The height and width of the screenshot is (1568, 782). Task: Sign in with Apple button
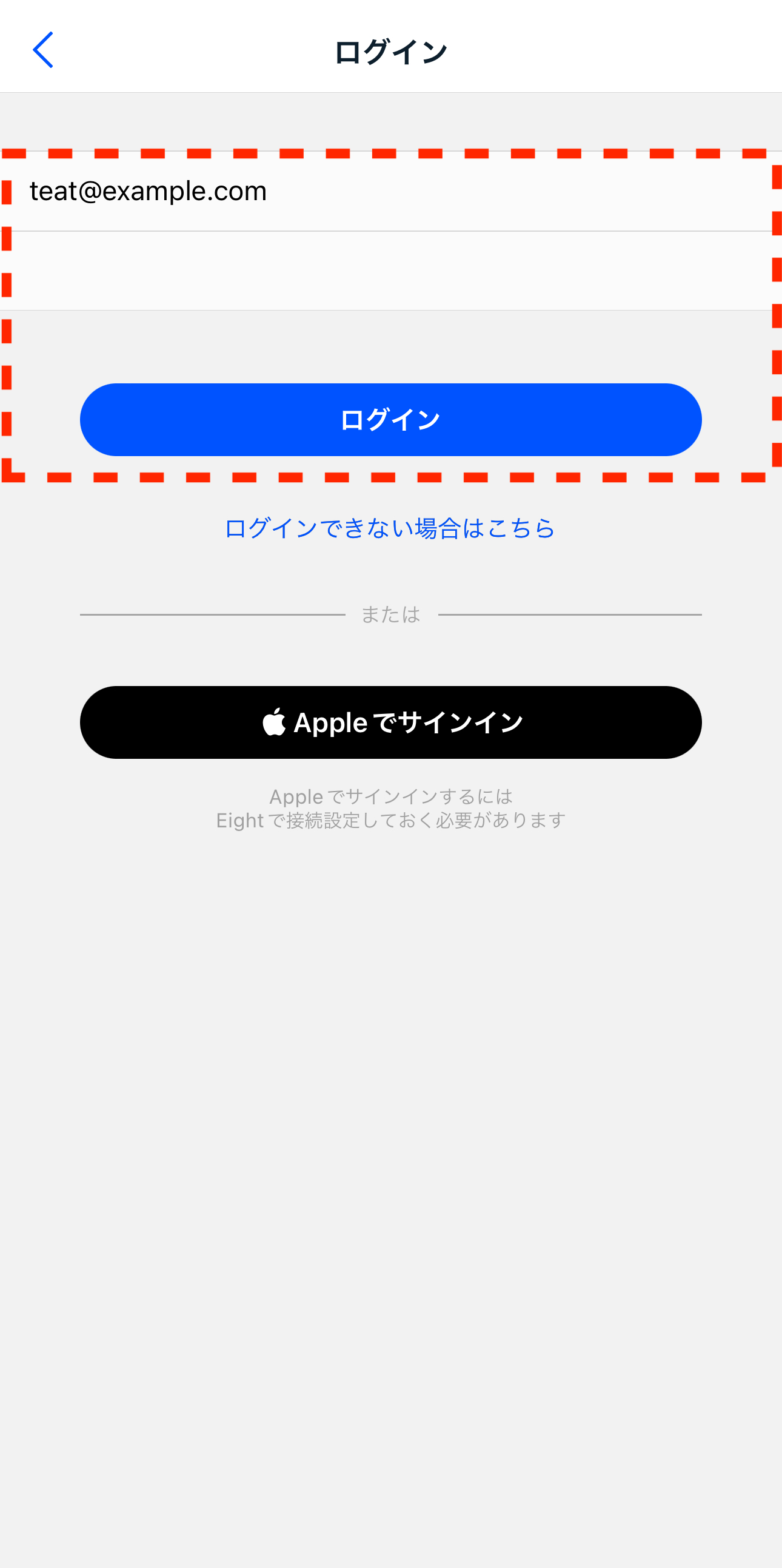[x=390, y=722]
